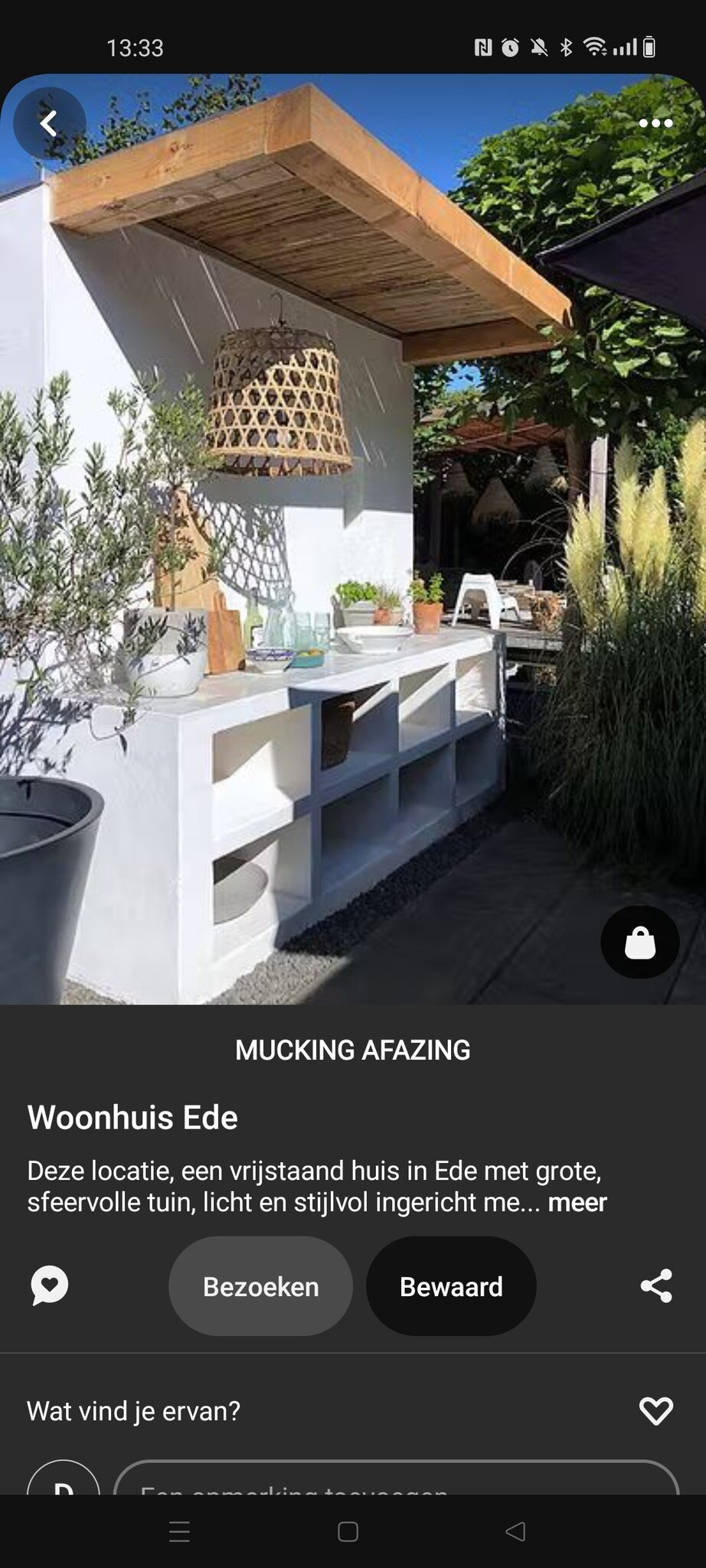Open recent apps from navigation bar
This screenshot has width=706, height=1568.
click(179, 1531)
